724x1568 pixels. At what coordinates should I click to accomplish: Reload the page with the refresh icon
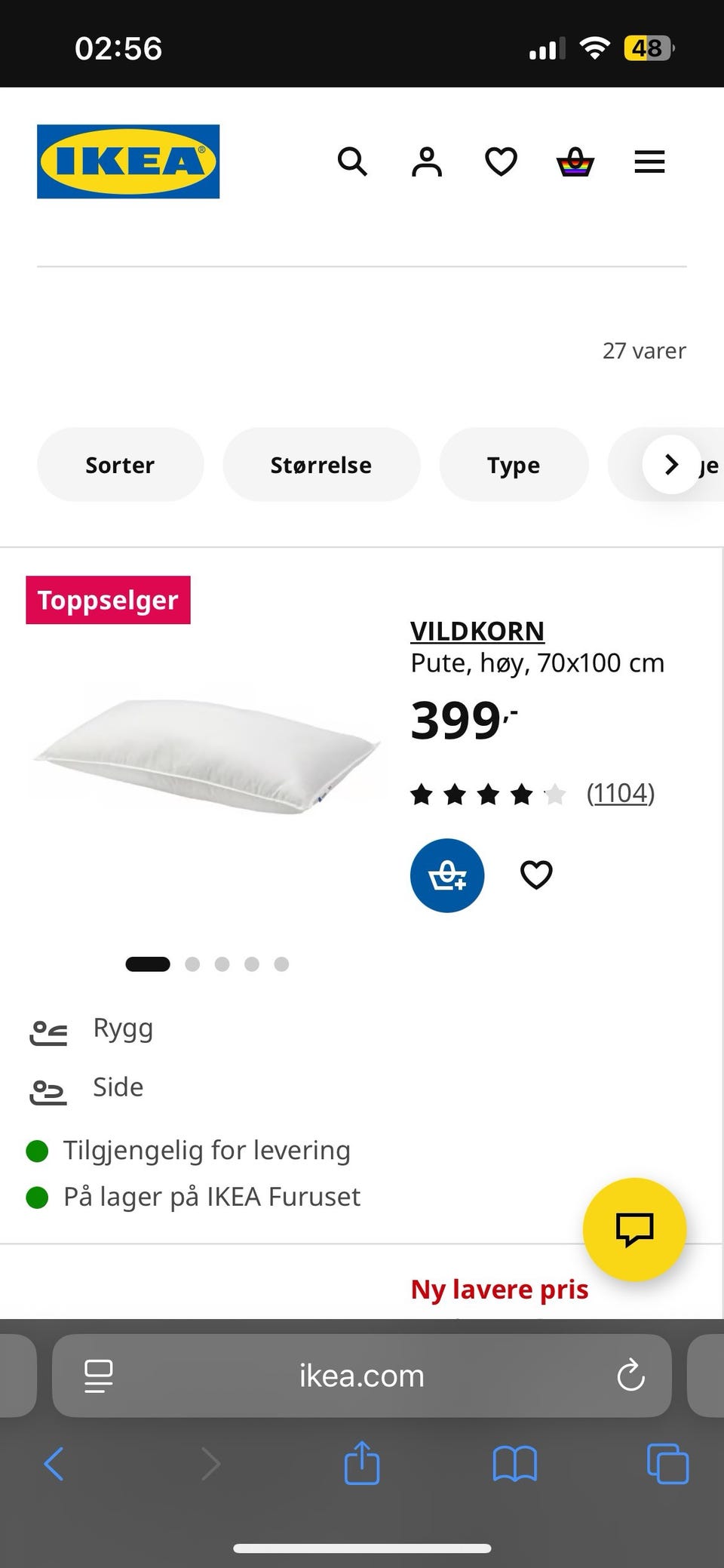pos(630,1376)
